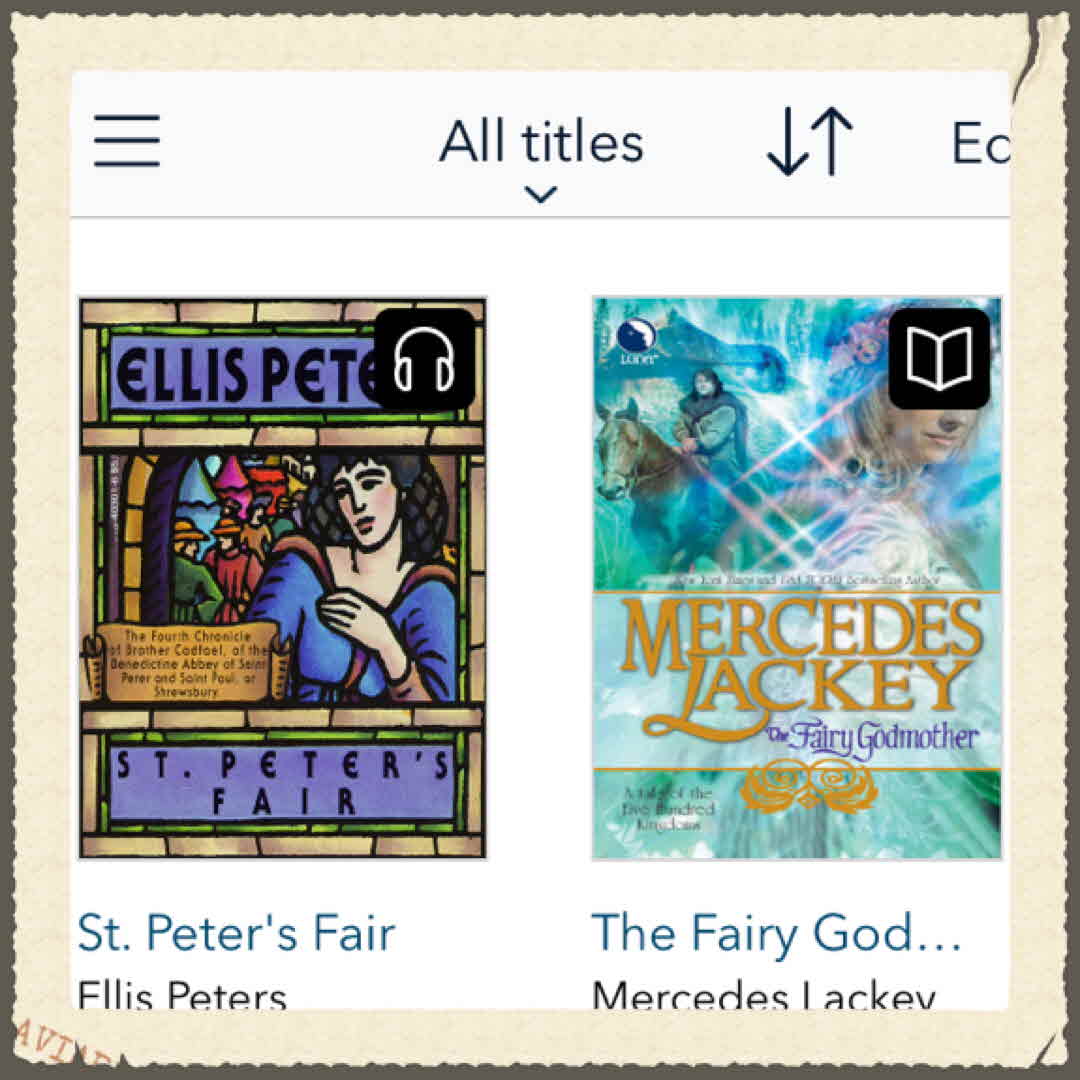Open The Fairy Godmother ebook cover
Image resolution: width=1080 pixels, height=1080 pixels.
[796, 578]
